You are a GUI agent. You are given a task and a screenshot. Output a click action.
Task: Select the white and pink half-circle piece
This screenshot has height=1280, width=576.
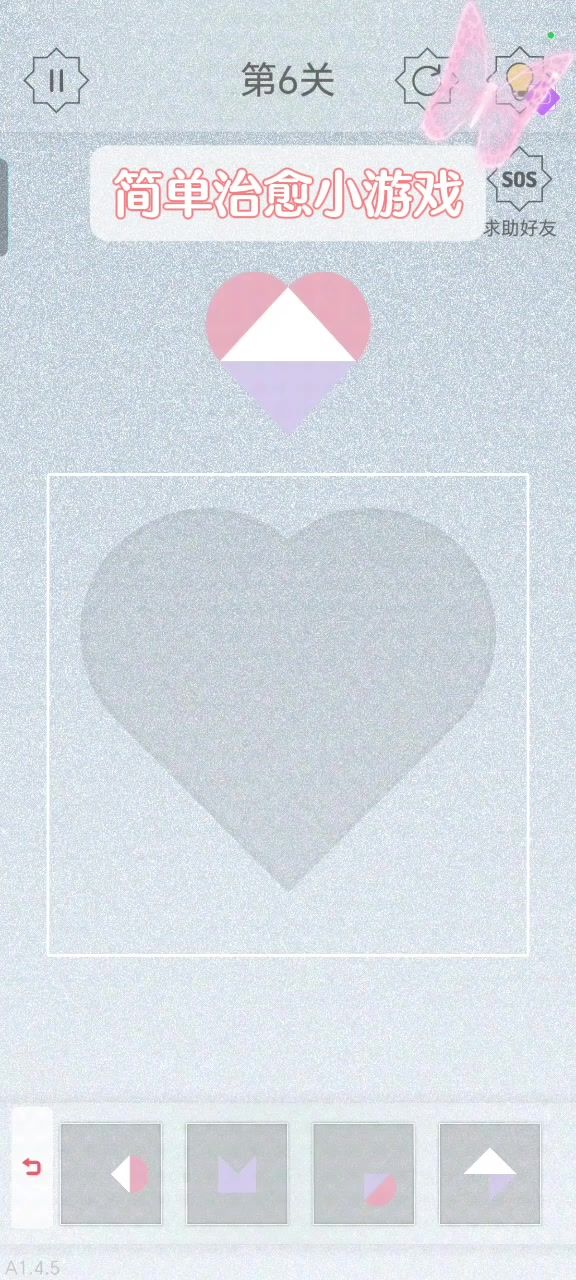tap(111, 1174)
